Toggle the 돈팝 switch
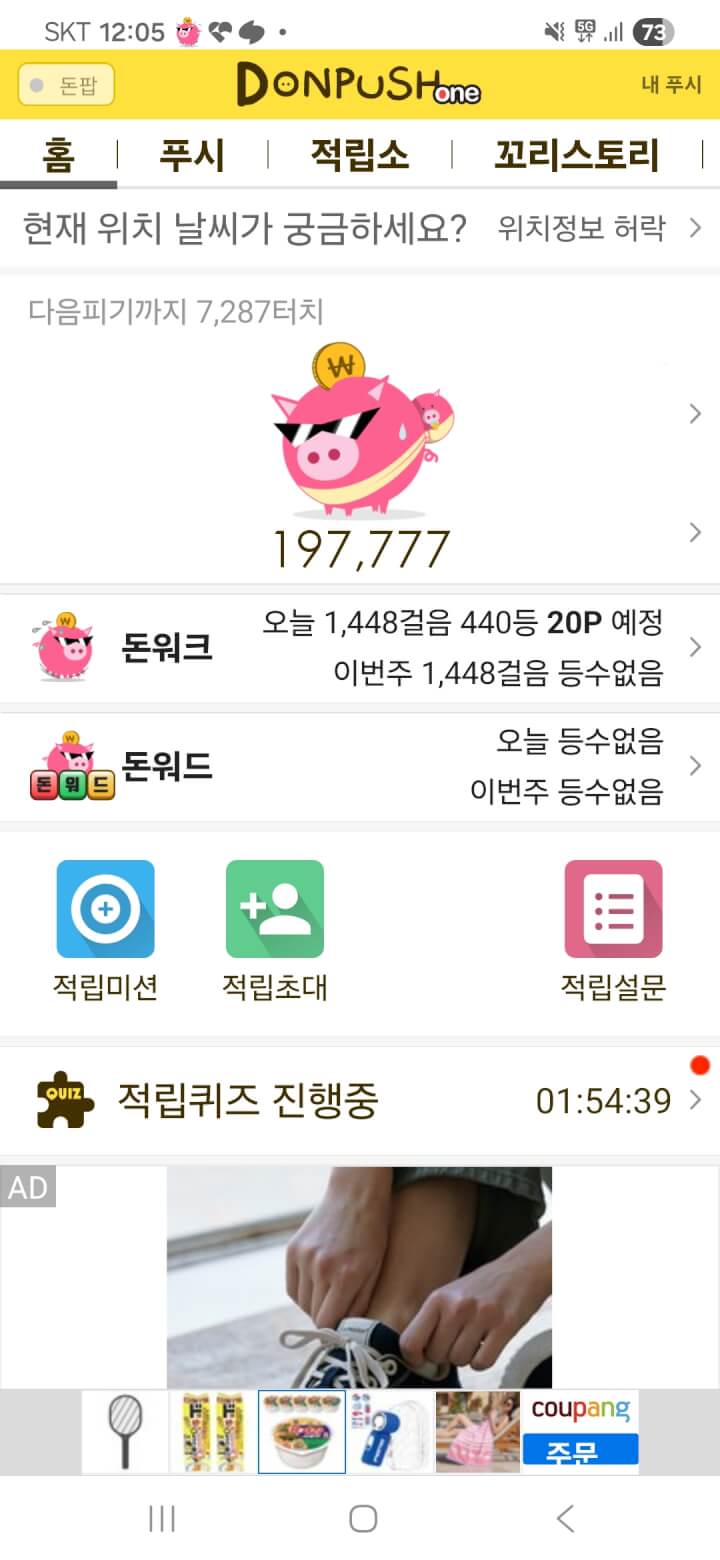 click(66, 85)
